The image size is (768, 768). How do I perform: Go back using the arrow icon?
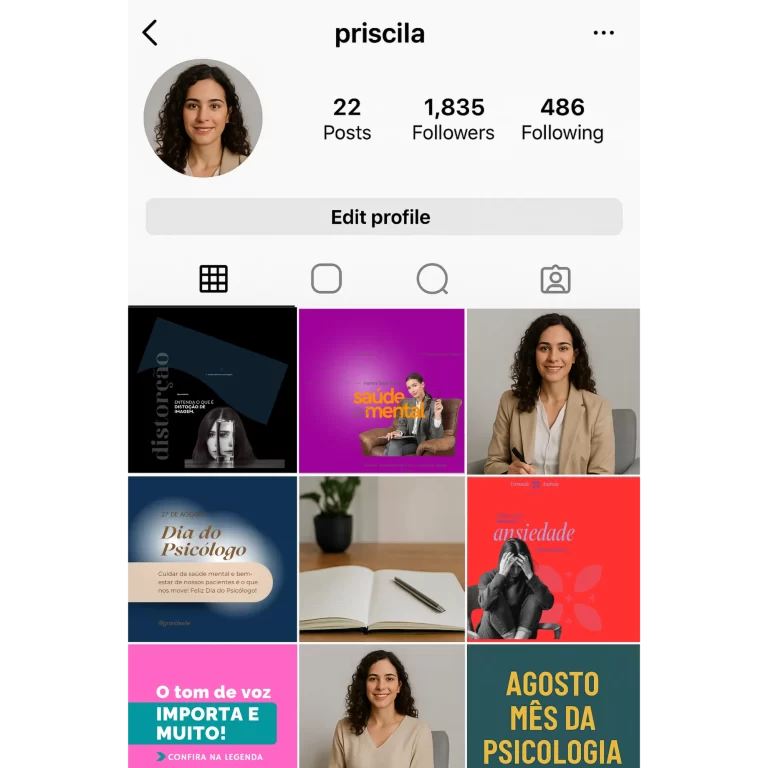coord(150,33)
